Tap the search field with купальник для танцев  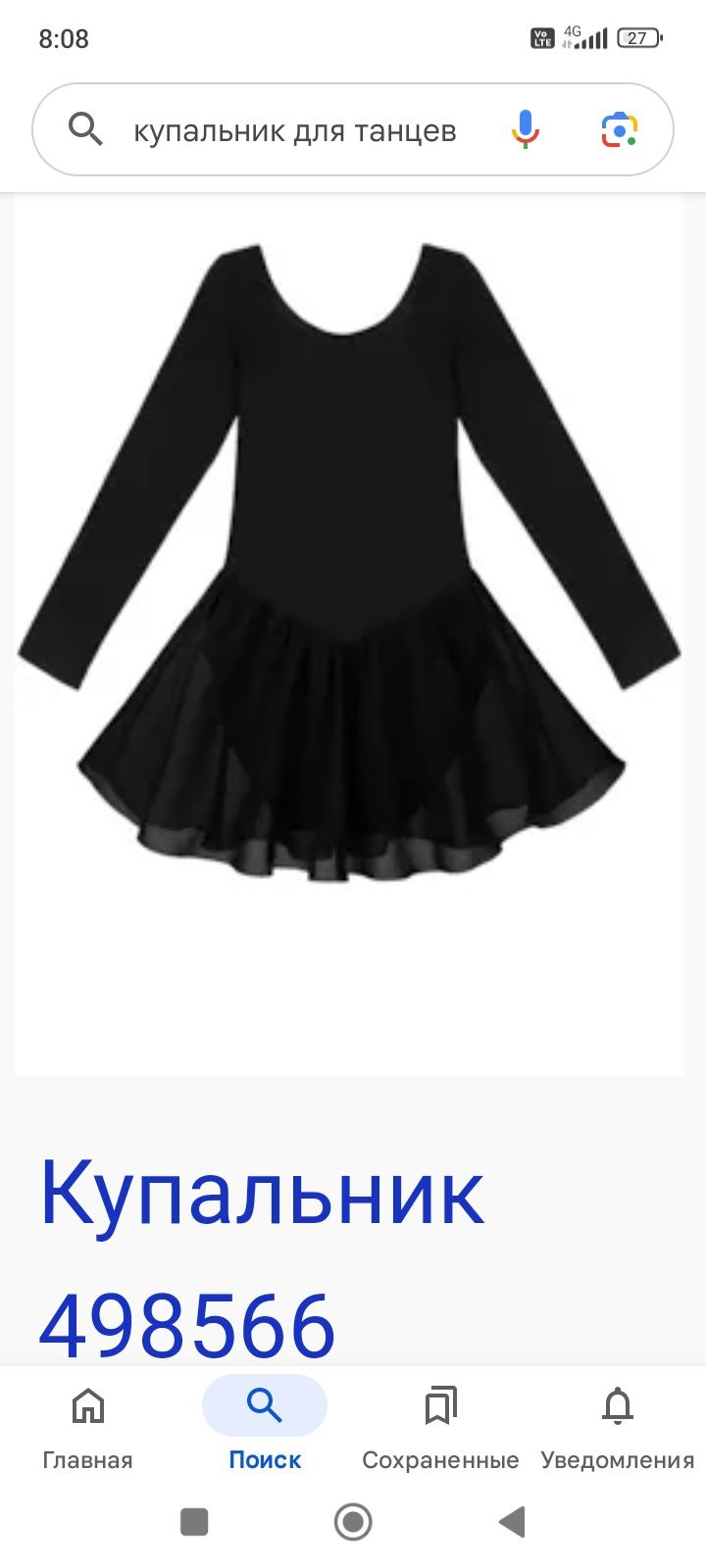tap(294, 130)
